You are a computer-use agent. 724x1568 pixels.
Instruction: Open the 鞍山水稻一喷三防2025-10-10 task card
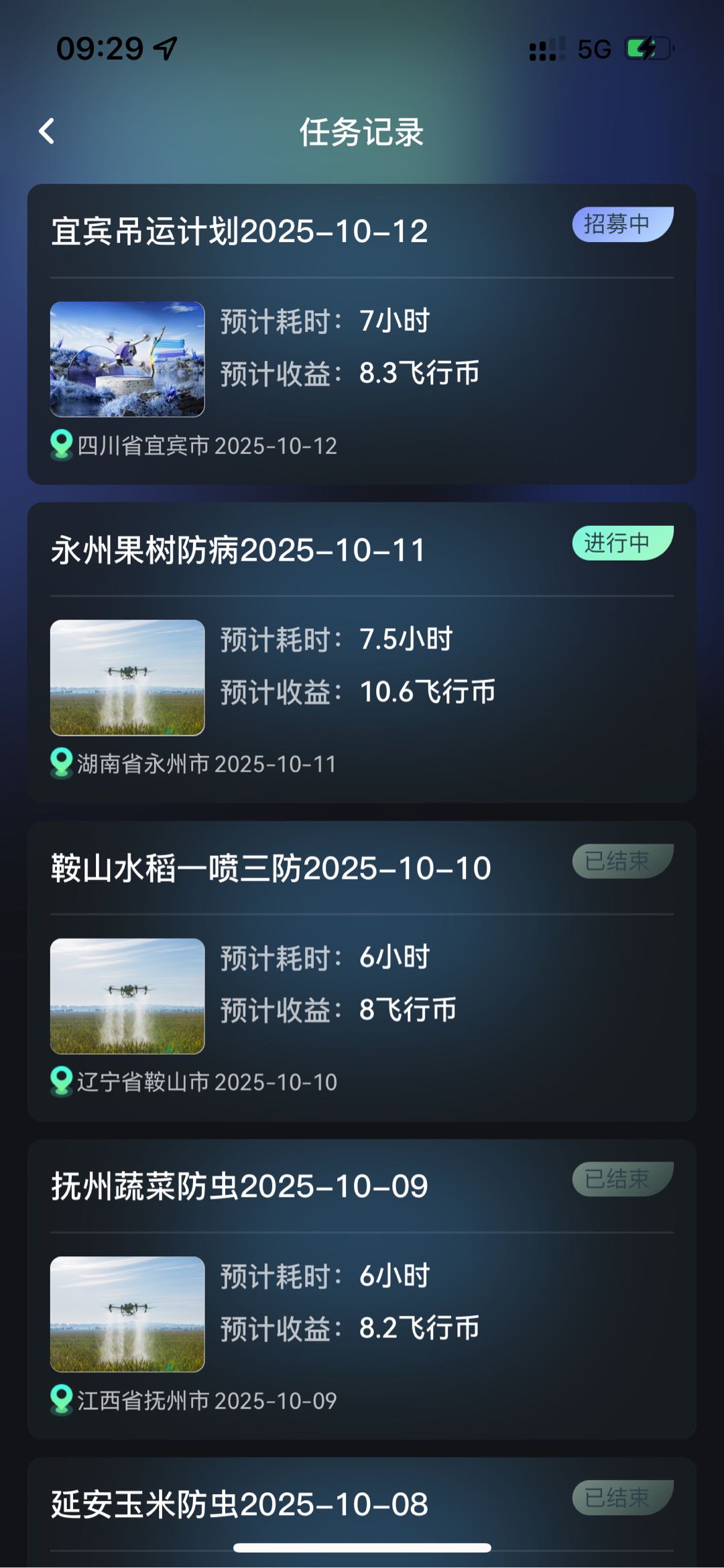point(362,970)
